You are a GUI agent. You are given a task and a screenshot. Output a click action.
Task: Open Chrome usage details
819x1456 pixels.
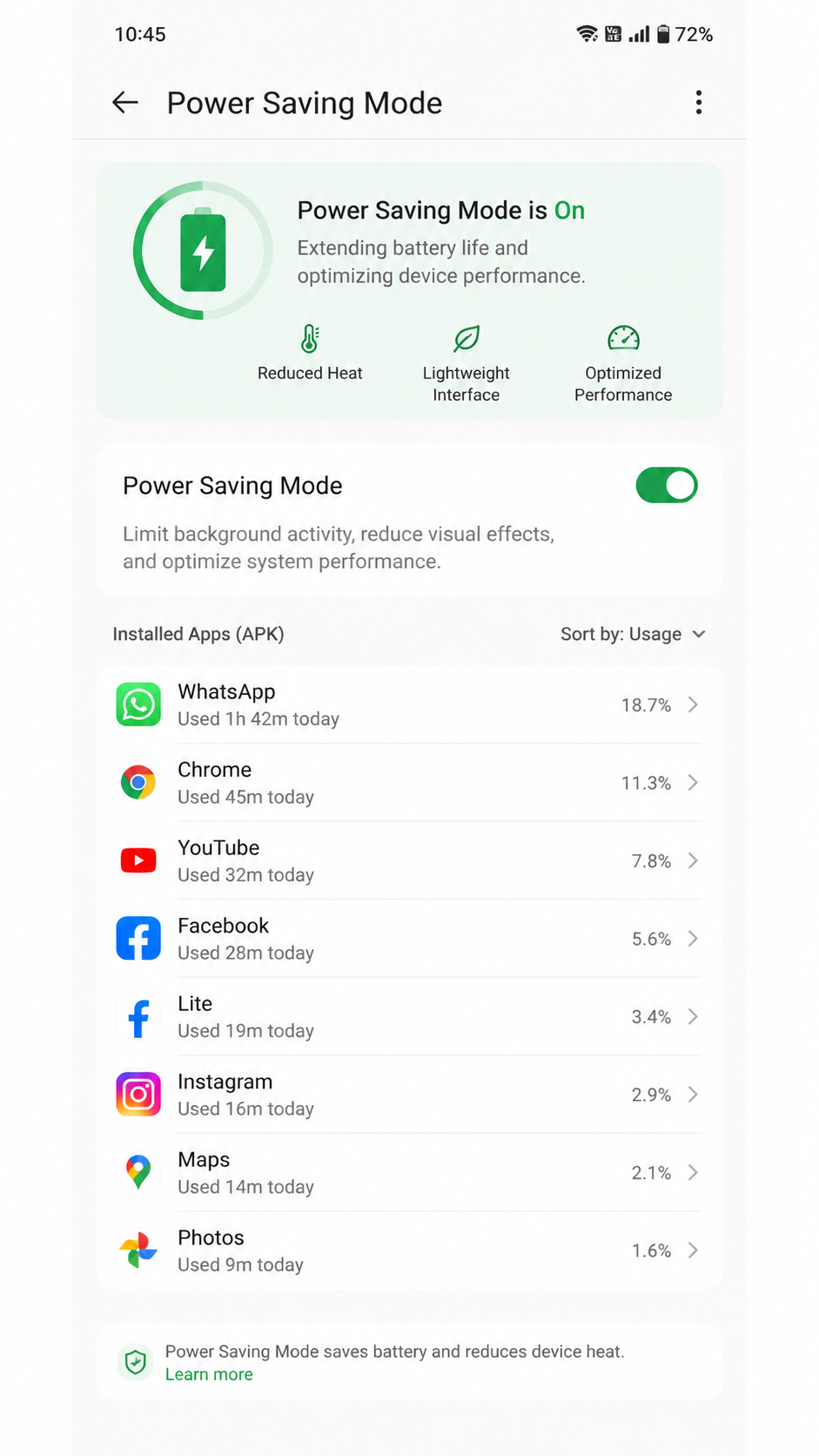[409, 783]
